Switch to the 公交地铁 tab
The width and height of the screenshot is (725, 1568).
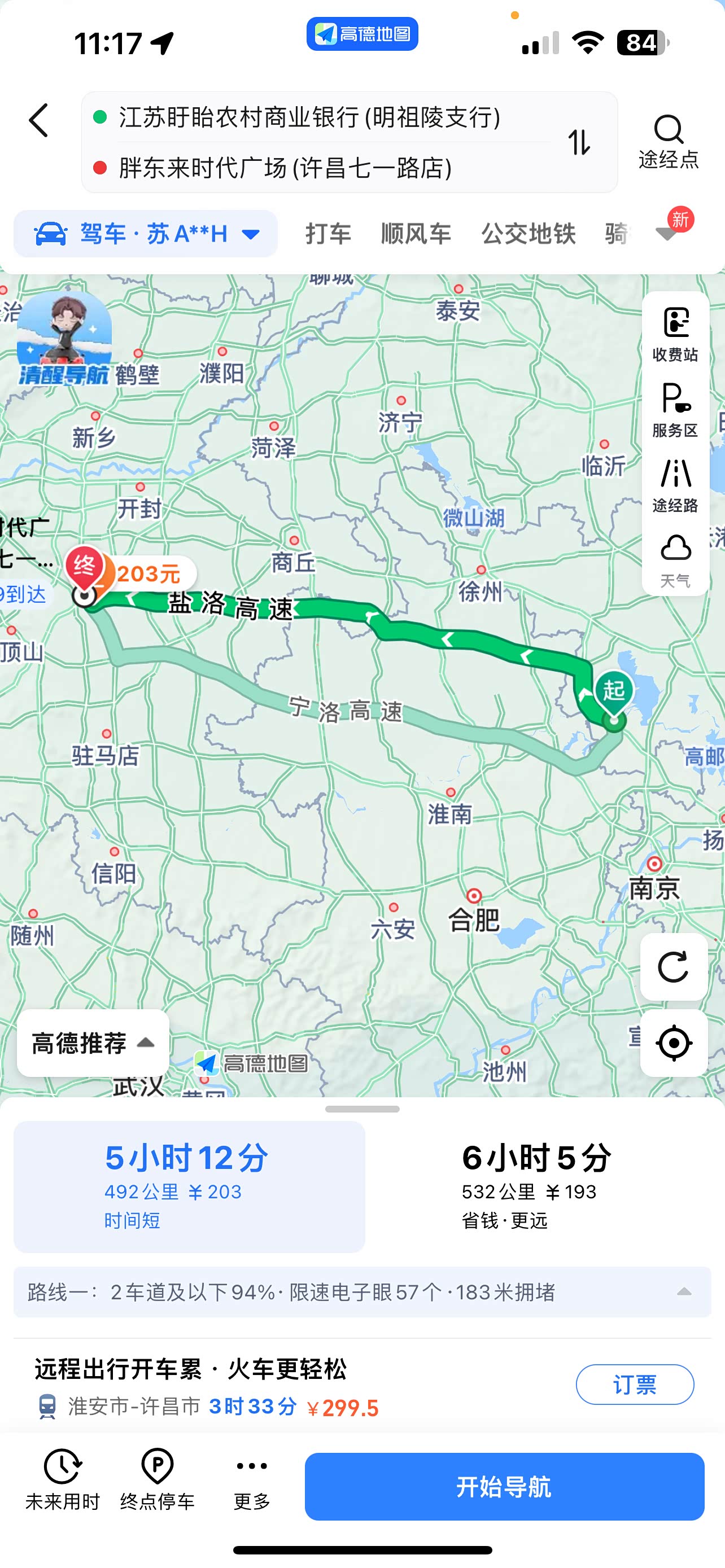pos(529,234)
